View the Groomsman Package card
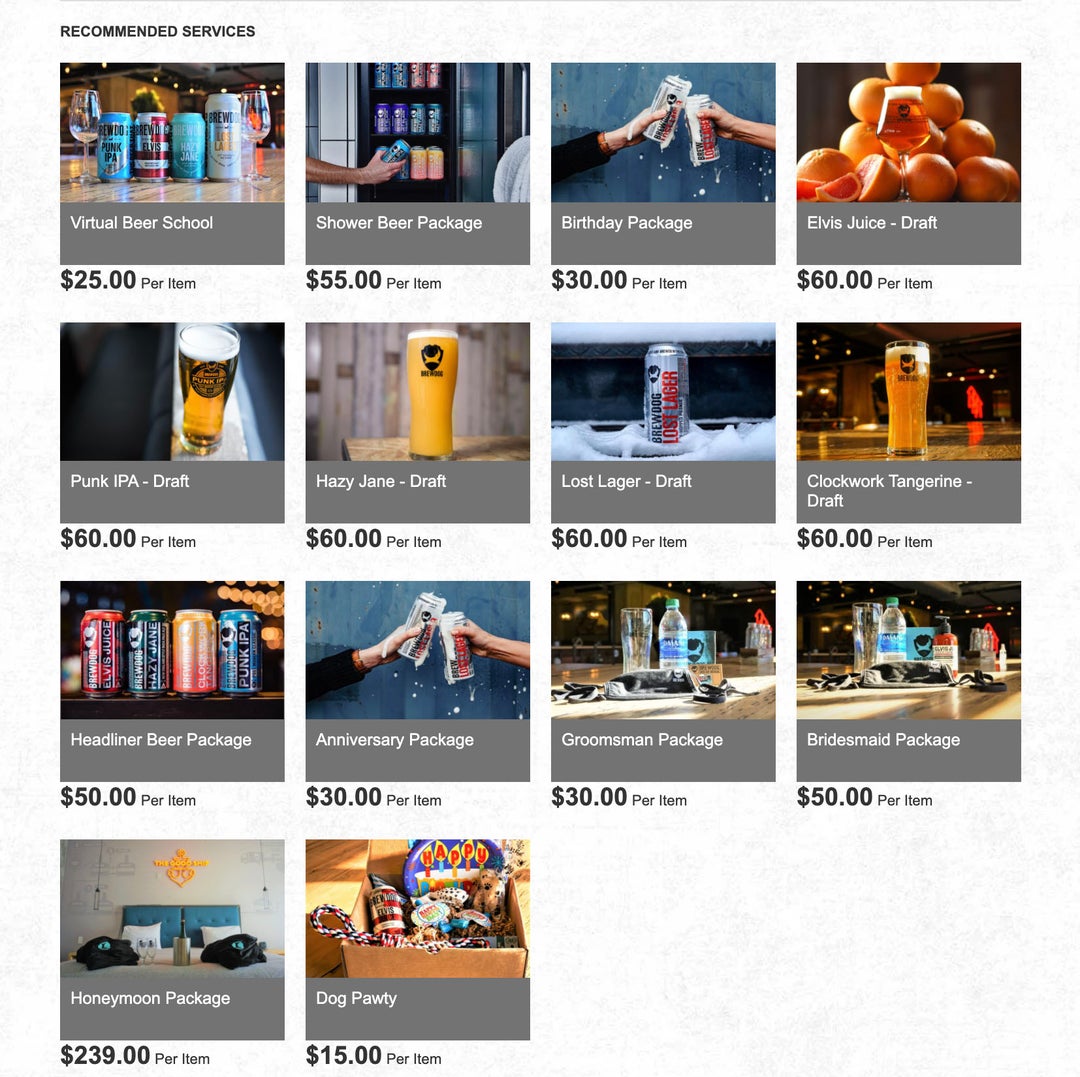The width and height of the screenshot is (1080, 1077). pos(663,680)
